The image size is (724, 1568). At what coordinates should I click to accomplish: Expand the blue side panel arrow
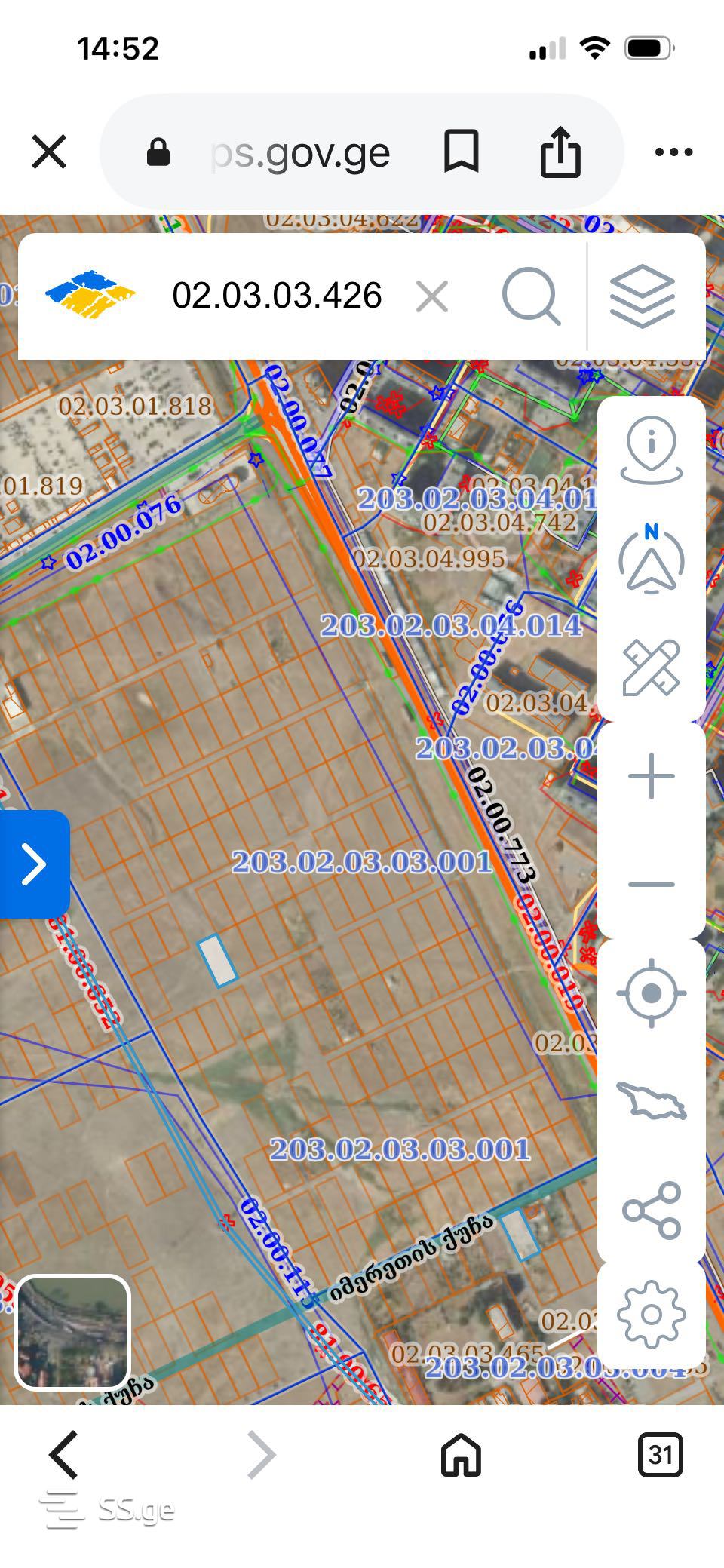click(x=35, y=864)
